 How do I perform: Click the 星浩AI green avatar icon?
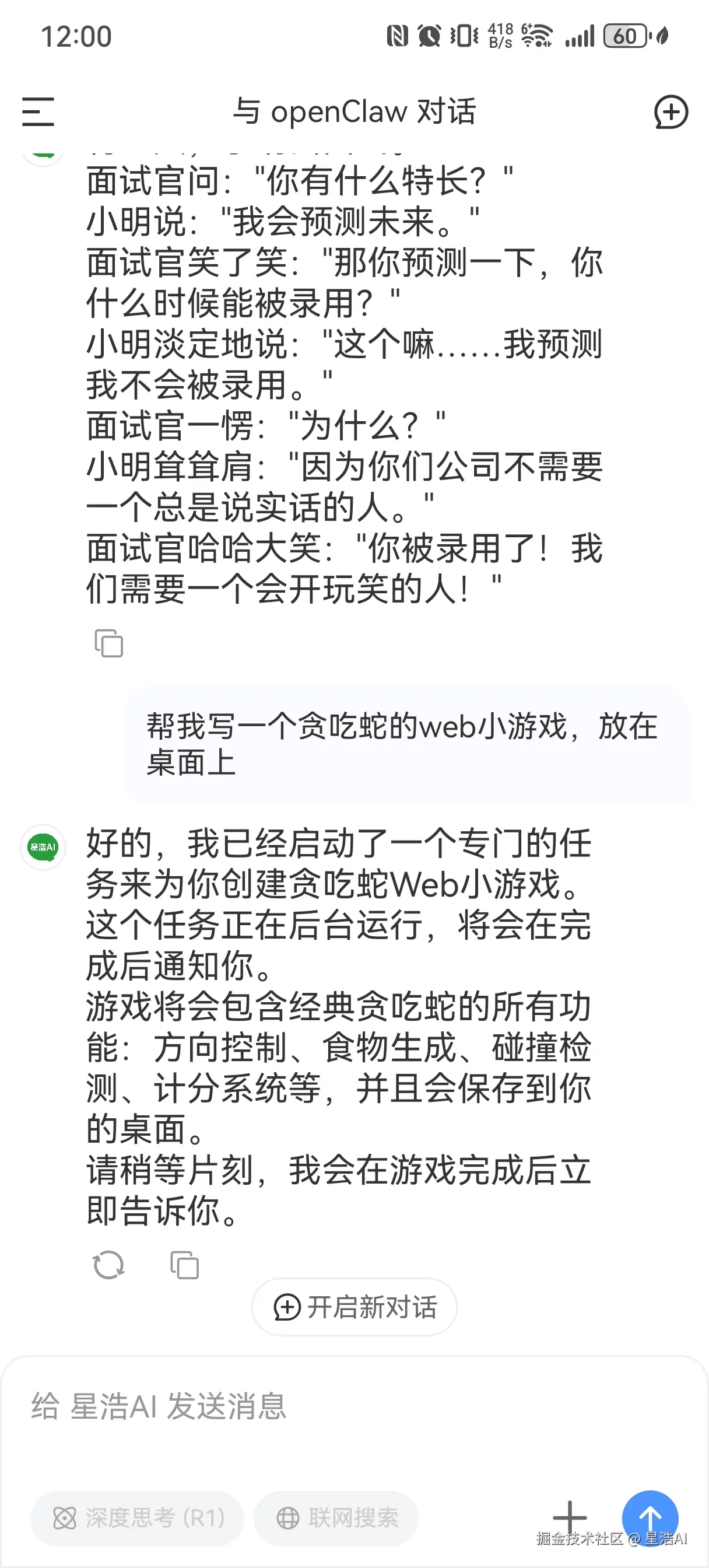(x=42, y=848)
